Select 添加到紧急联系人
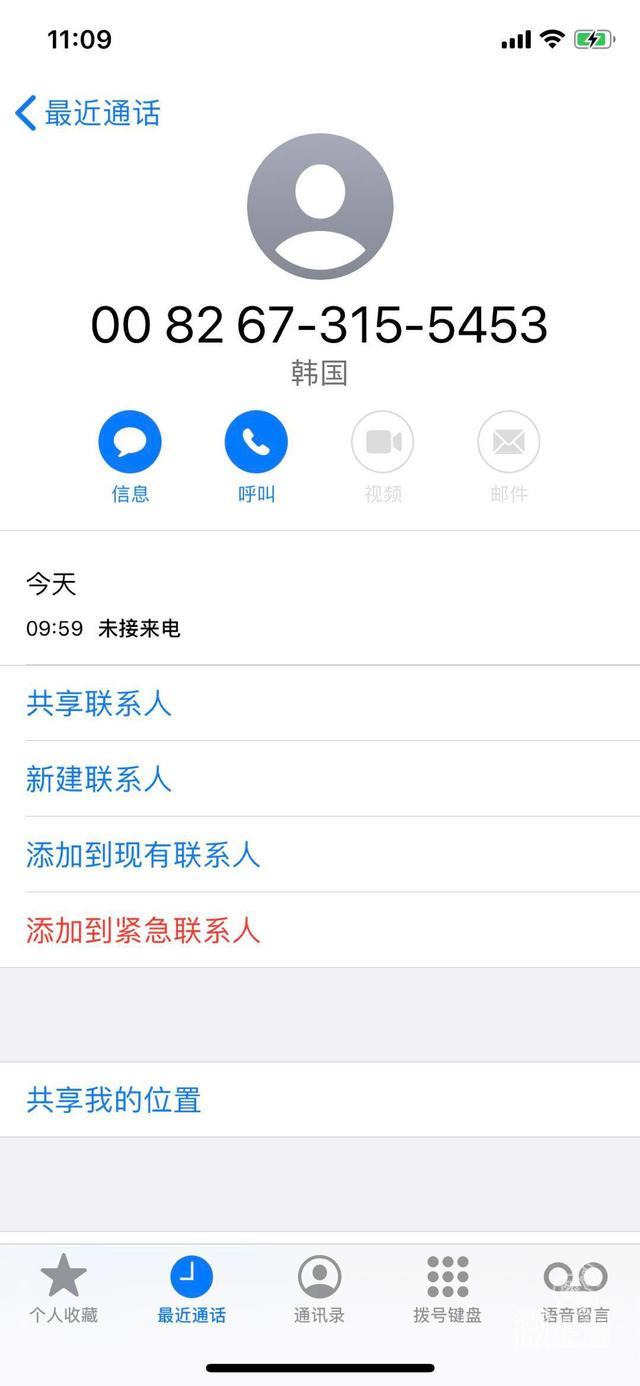The height and width of the screenshot is (1386, 640). (142, 931)
